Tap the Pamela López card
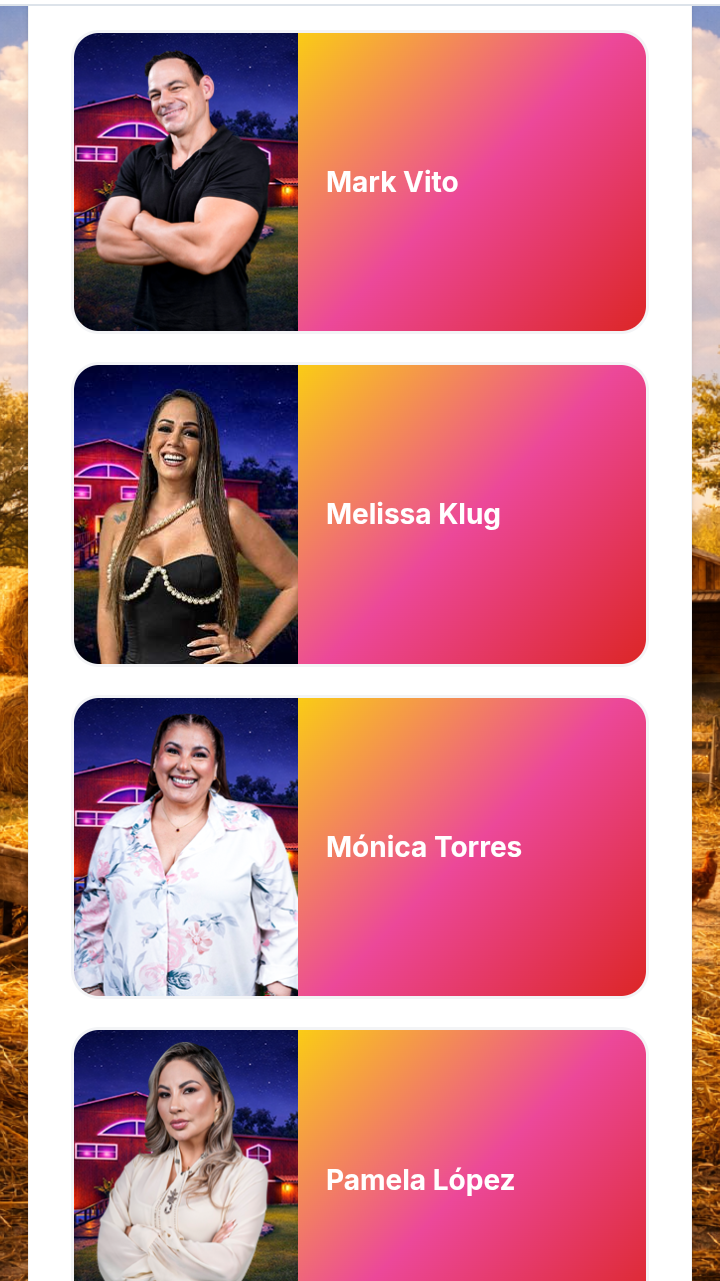 [360, 1170]
